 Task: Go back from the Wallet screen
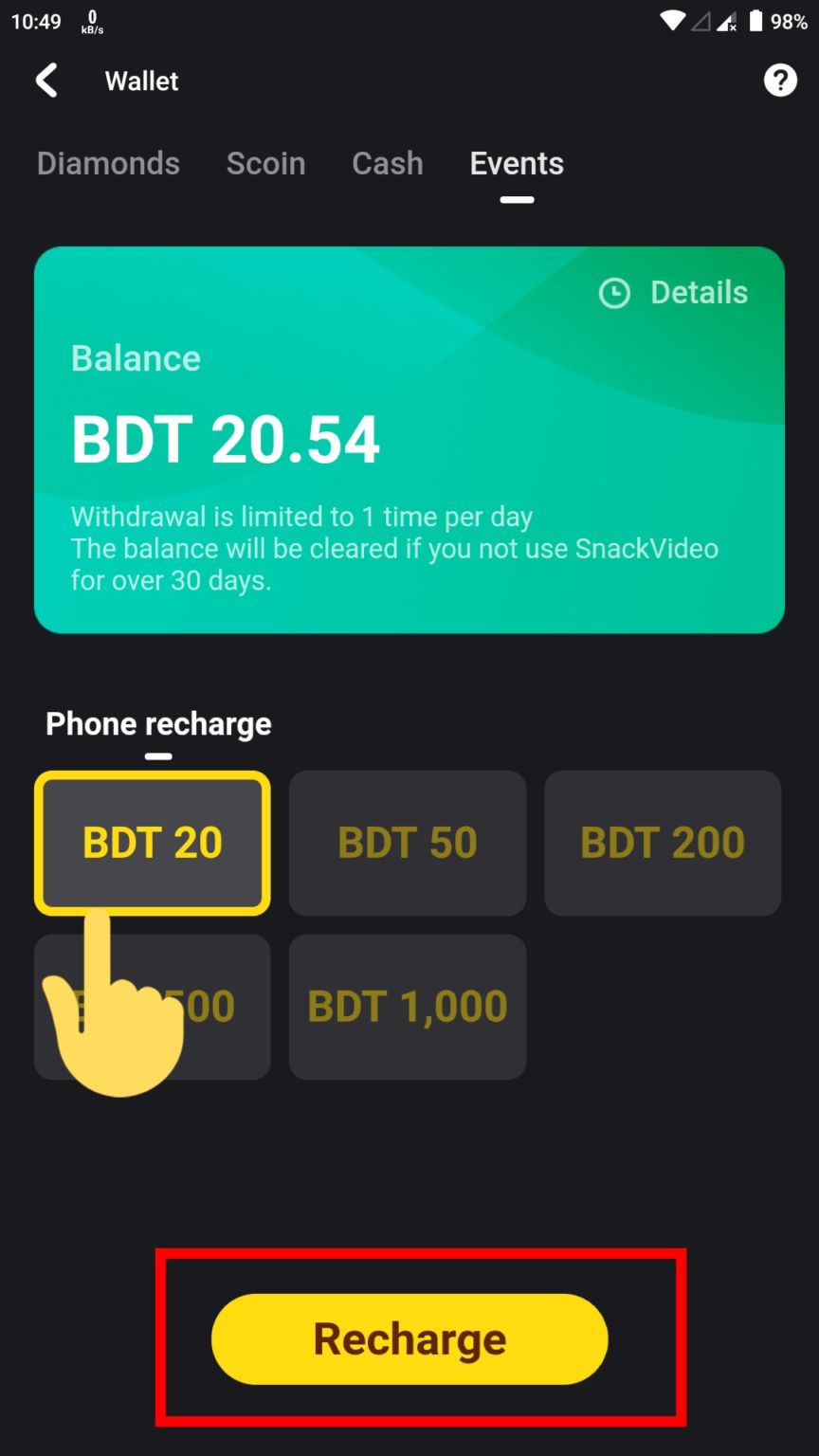[x=46, y=81]
